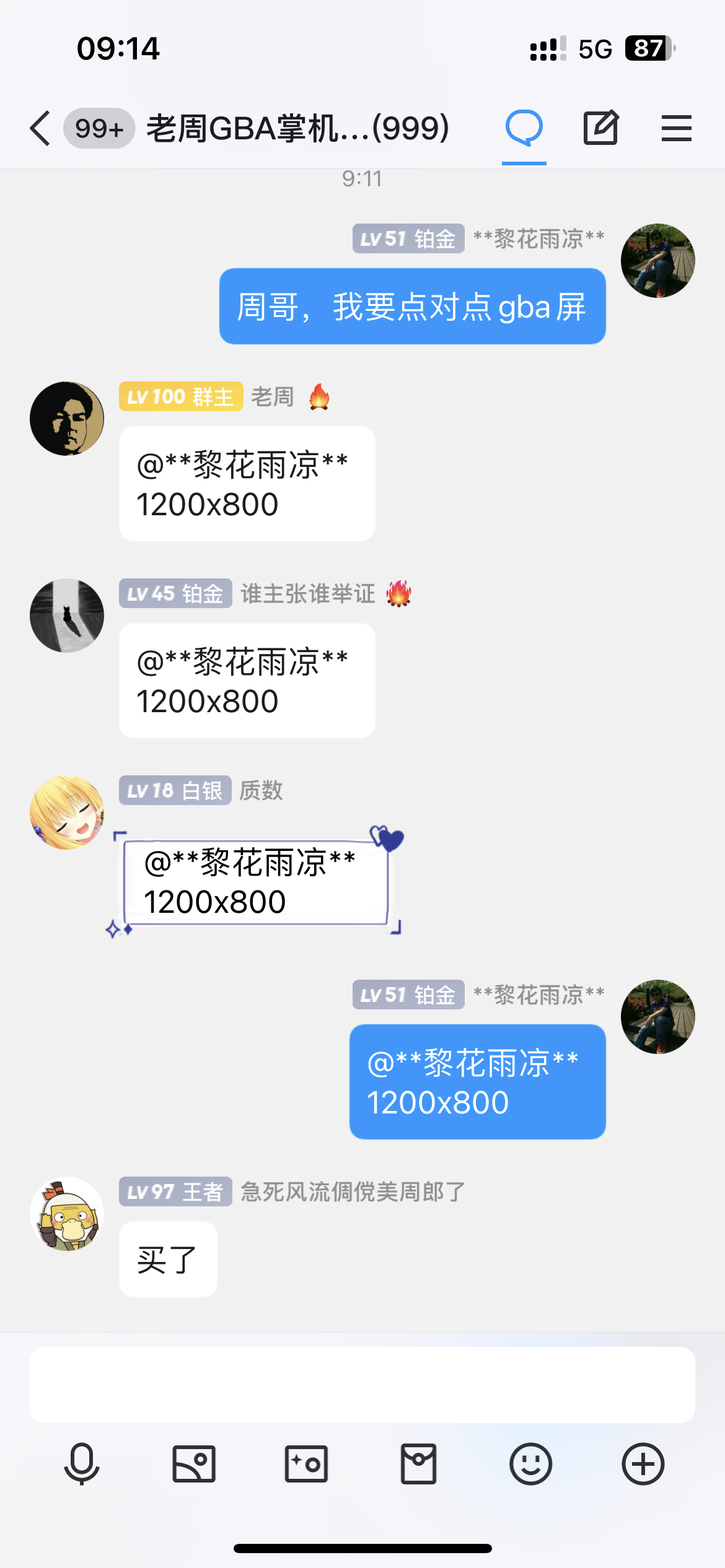
Task: Focus the message input field
Action: [x=362, y=1384]
